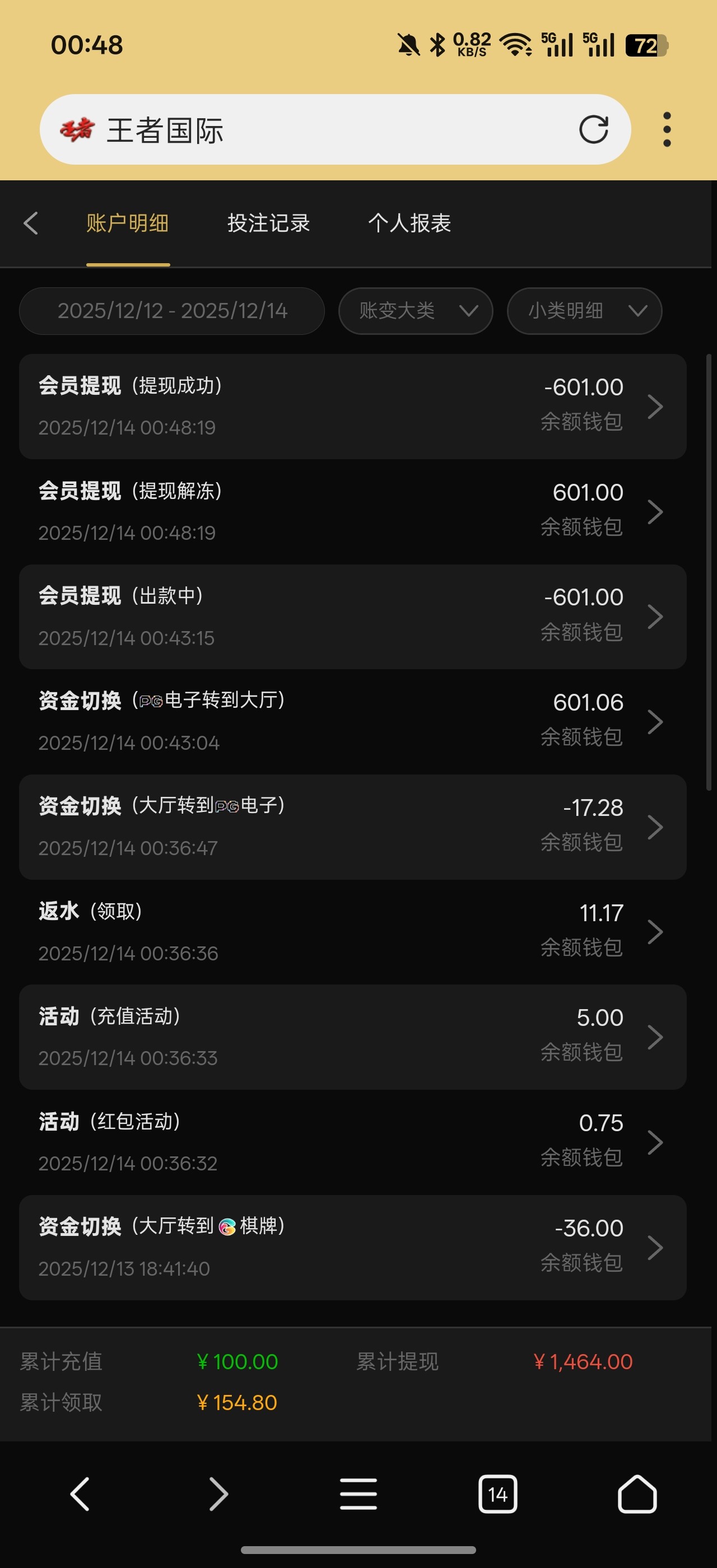Open the 活动 (充值活动) record
Screen dimensions: 717x1568
(x=352, y=1037)
